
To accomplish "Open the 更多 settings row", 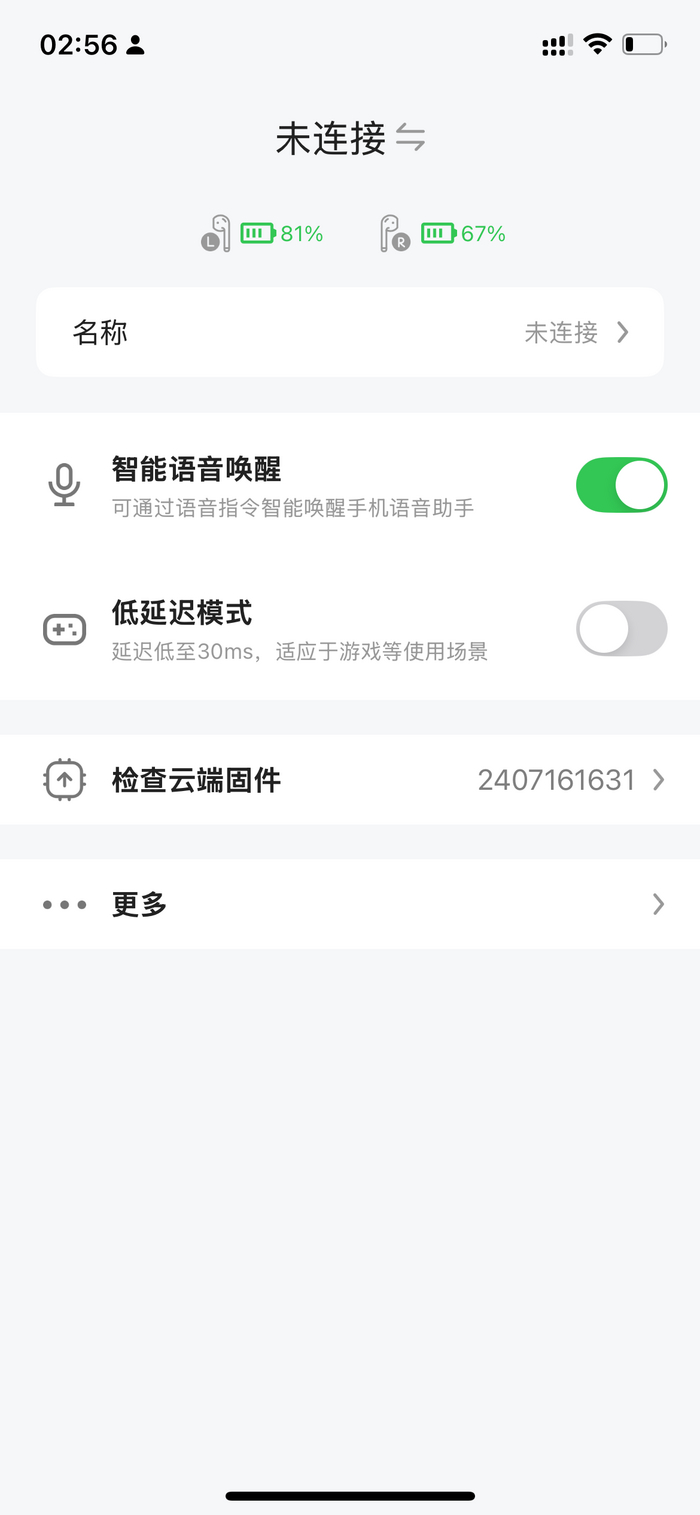I will 350,904.
